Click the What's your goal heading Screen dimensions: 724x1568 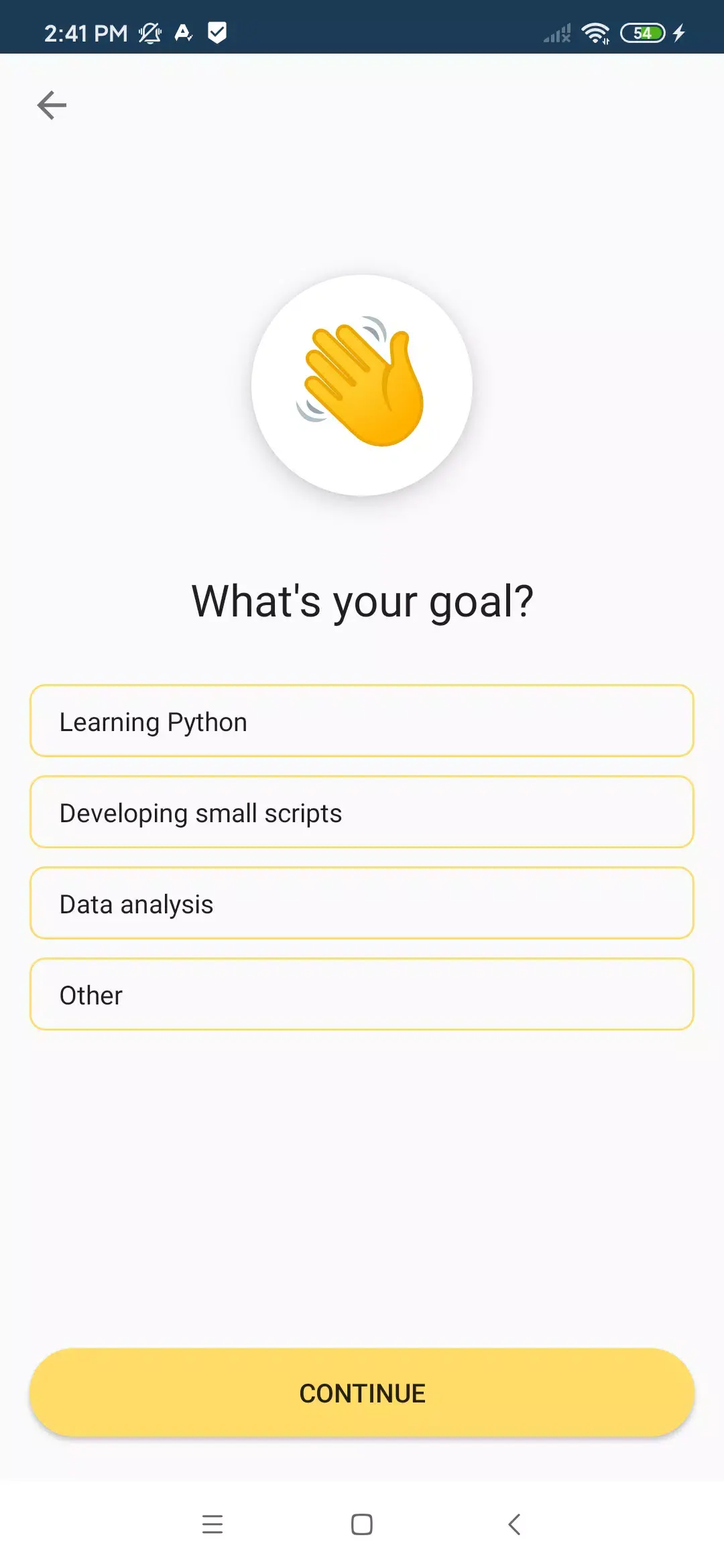click(x=361, y=601)
